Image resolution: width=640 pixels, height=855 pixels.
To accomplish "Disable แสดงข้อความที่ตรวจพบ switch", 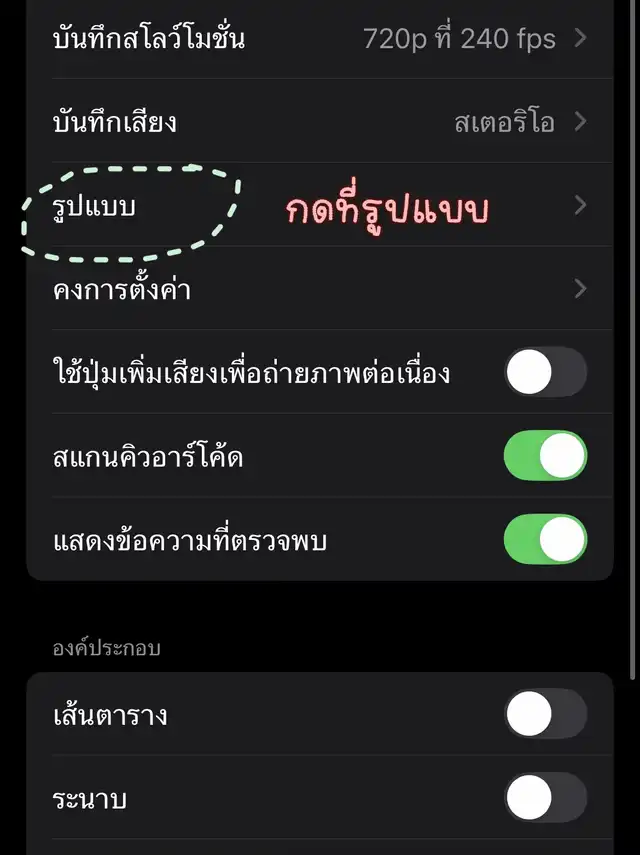I will 545,541.
